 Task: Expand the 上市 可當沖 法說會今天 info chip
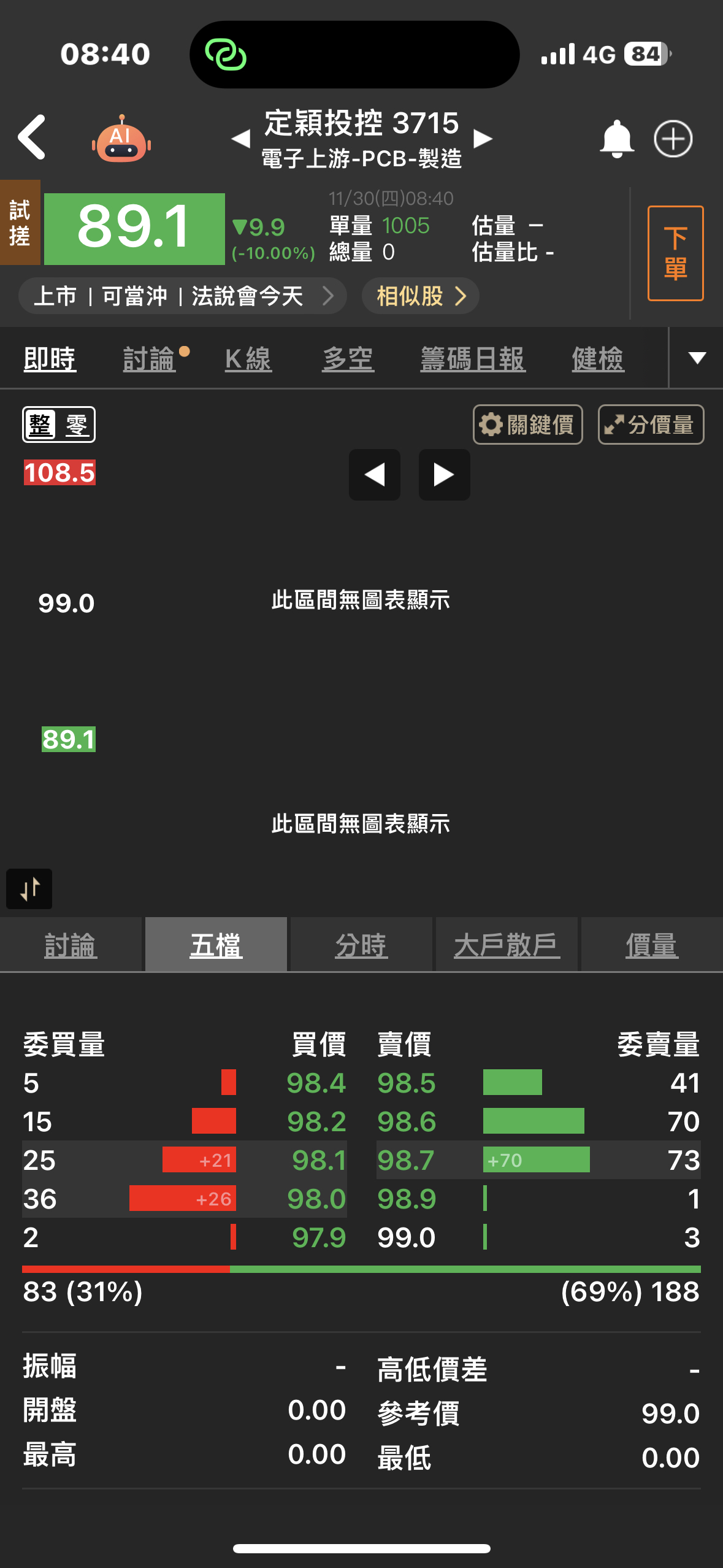coord(183,296)
